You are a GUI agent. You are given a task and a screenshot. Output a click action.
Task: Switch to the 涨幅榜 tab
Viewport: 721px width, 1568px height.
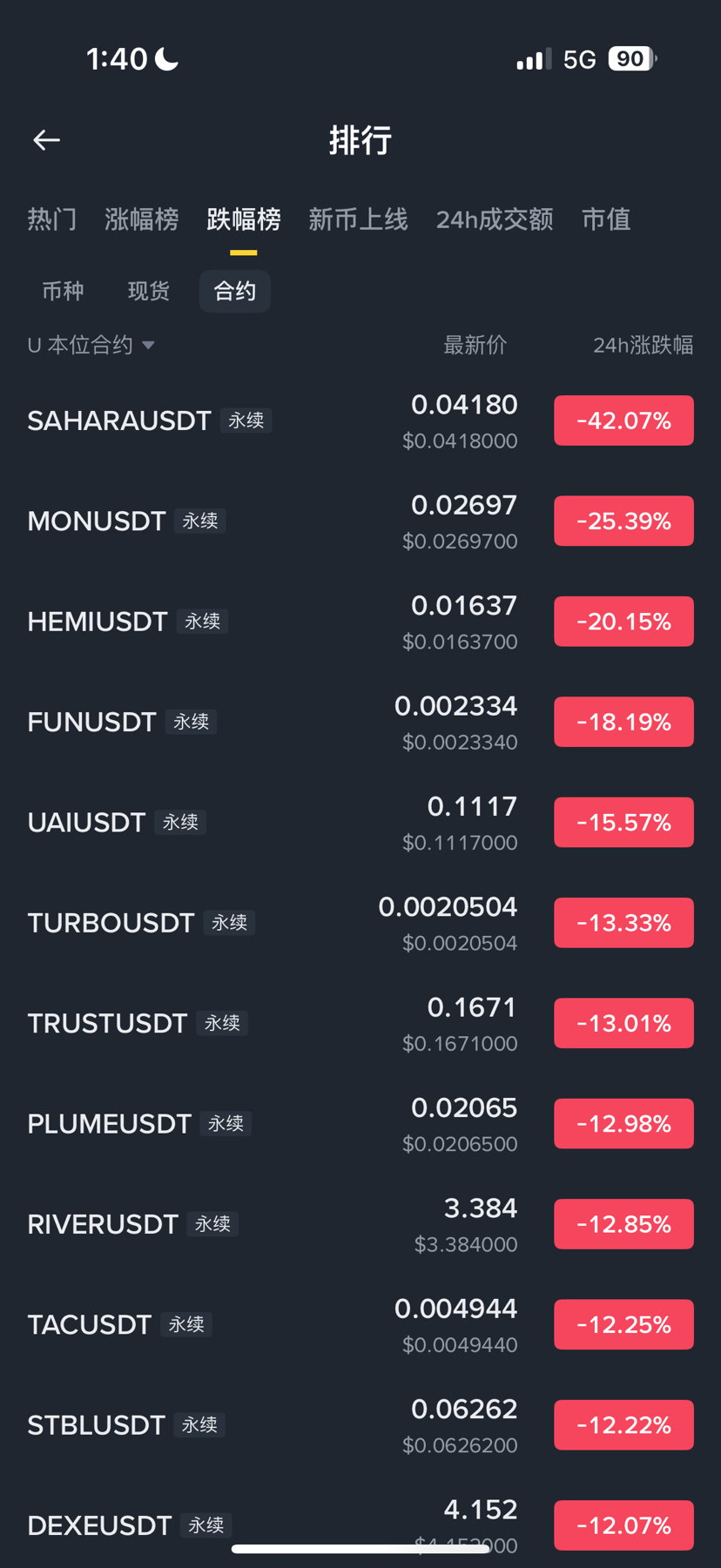coord(141,219)
